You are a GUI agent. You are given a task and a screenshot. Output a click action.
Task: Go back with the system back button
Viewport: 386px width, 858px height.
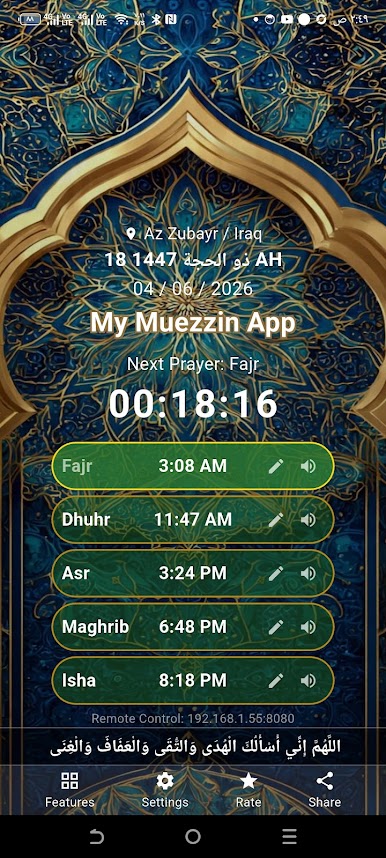[x=96, y=836]
